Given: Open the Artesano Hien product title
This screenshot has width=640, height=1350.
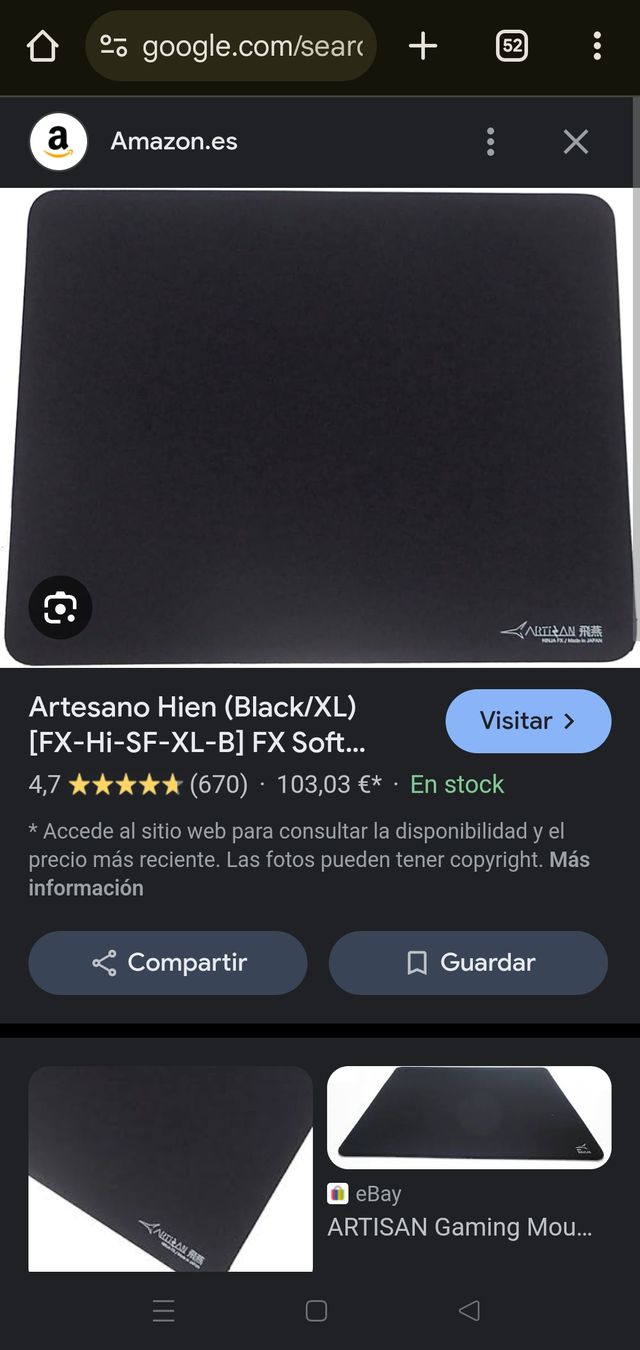Looking at the screenshot, I should point(200,724).
